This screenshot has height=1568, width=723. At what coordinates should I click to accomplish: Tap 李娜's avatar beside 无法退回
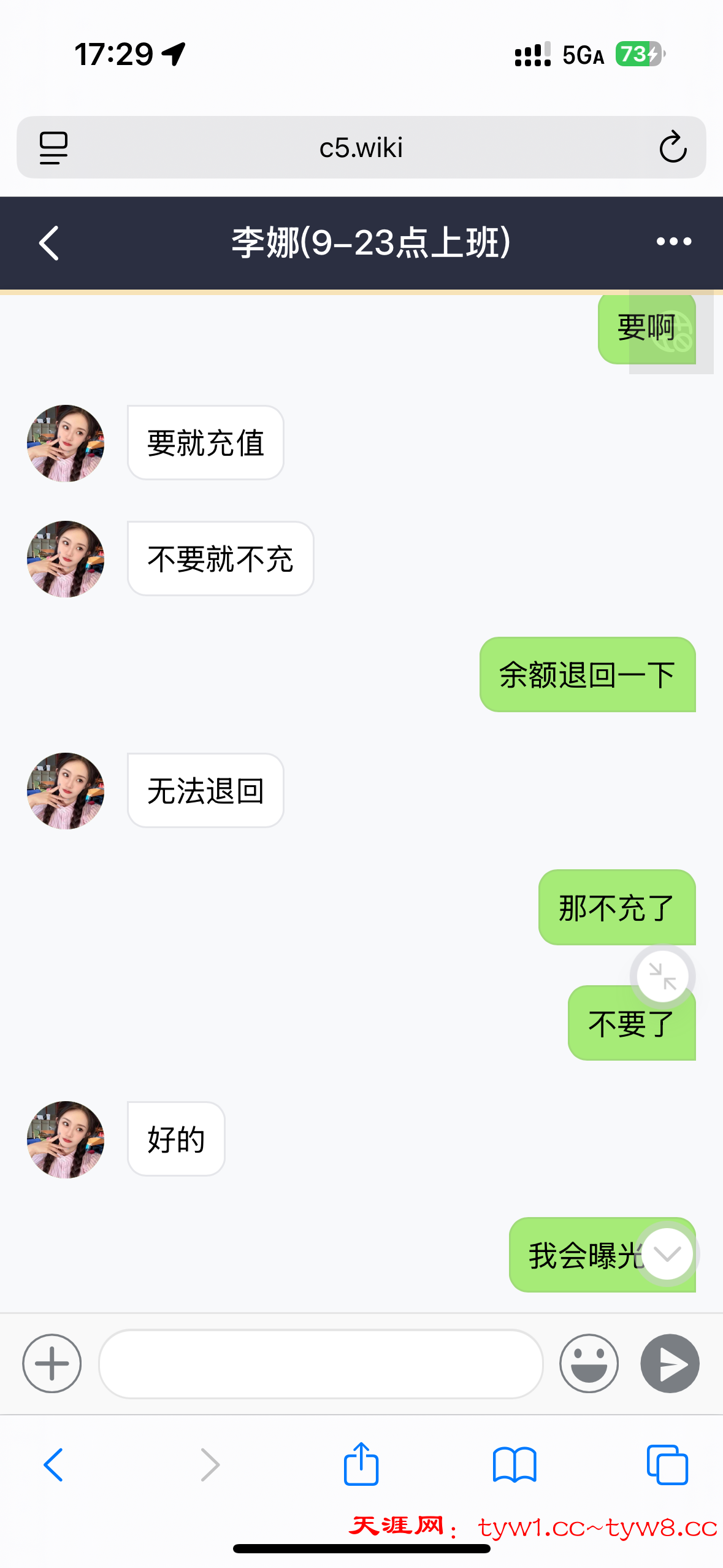tap(66, 791)
